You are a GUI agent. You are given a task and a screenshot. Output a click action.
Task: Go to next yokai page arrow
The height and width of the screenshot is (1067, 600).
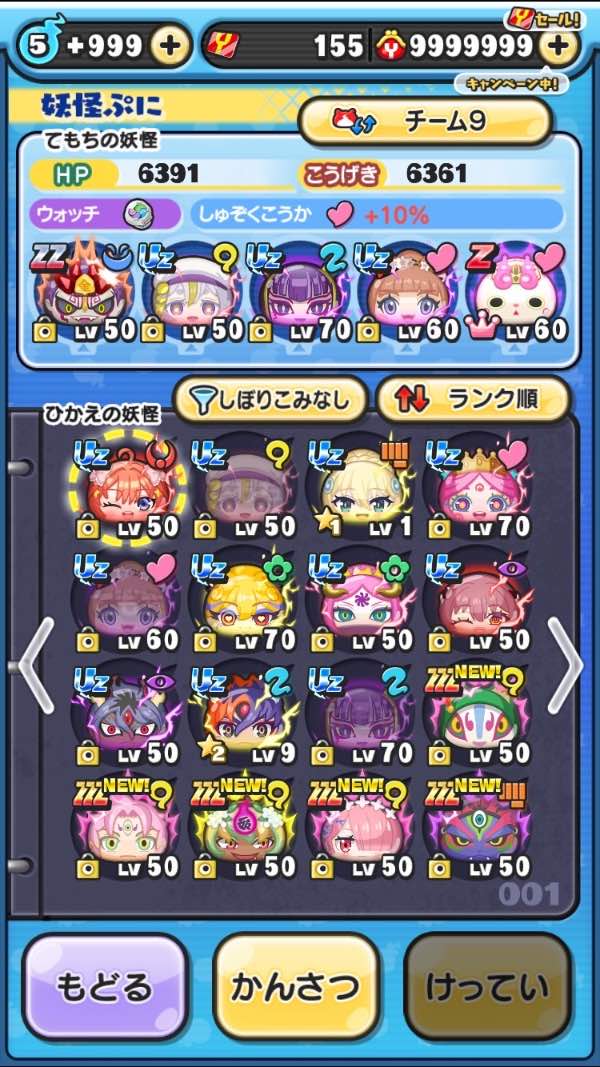(x=565, y=665)
